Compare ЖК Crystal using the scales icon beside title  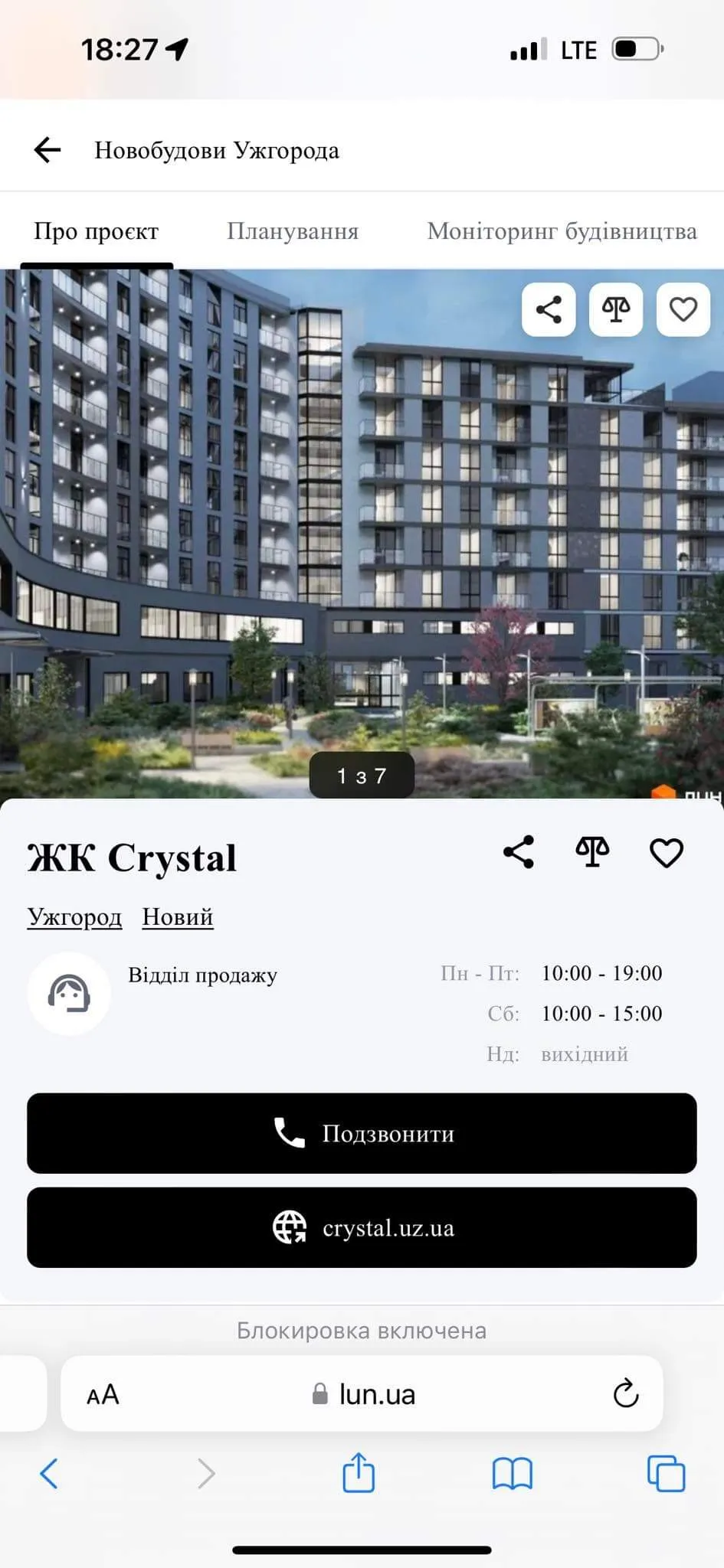point(592,852)
